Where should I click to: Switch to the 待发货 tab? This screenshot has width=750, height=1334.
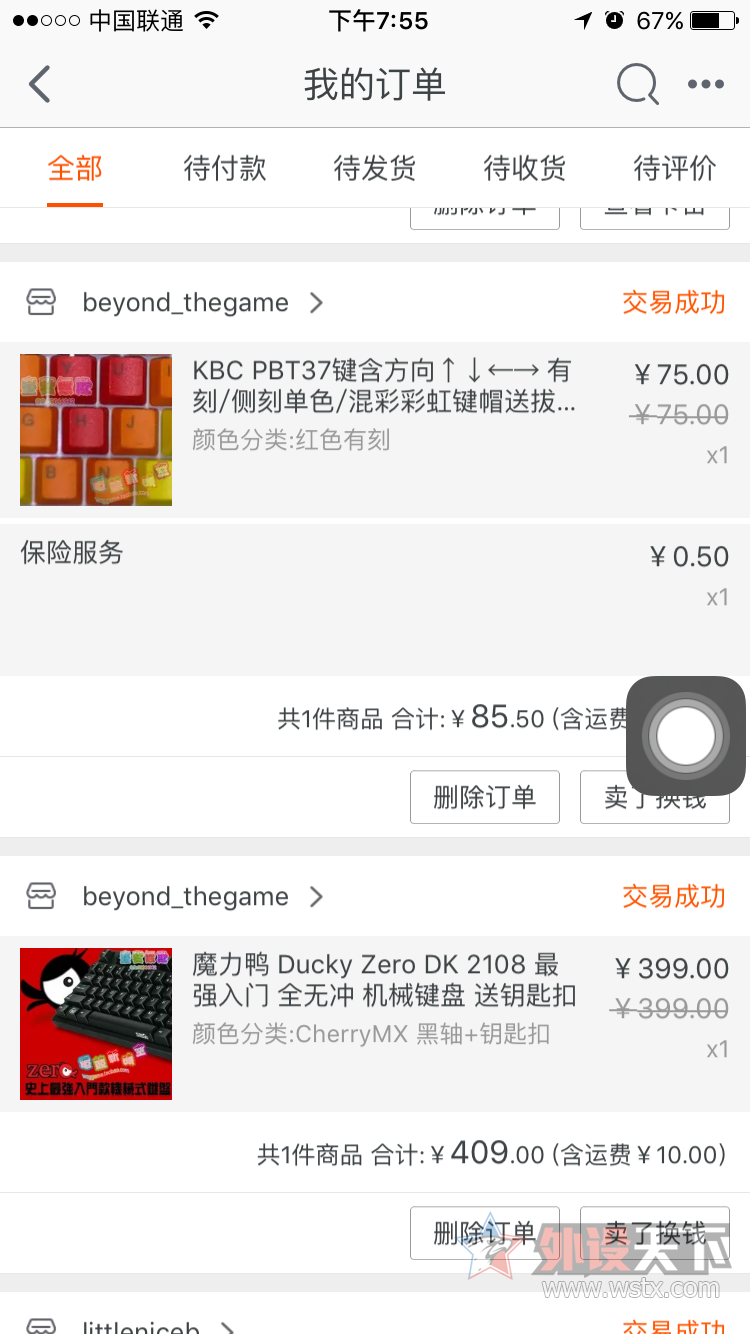coord(375,168)
